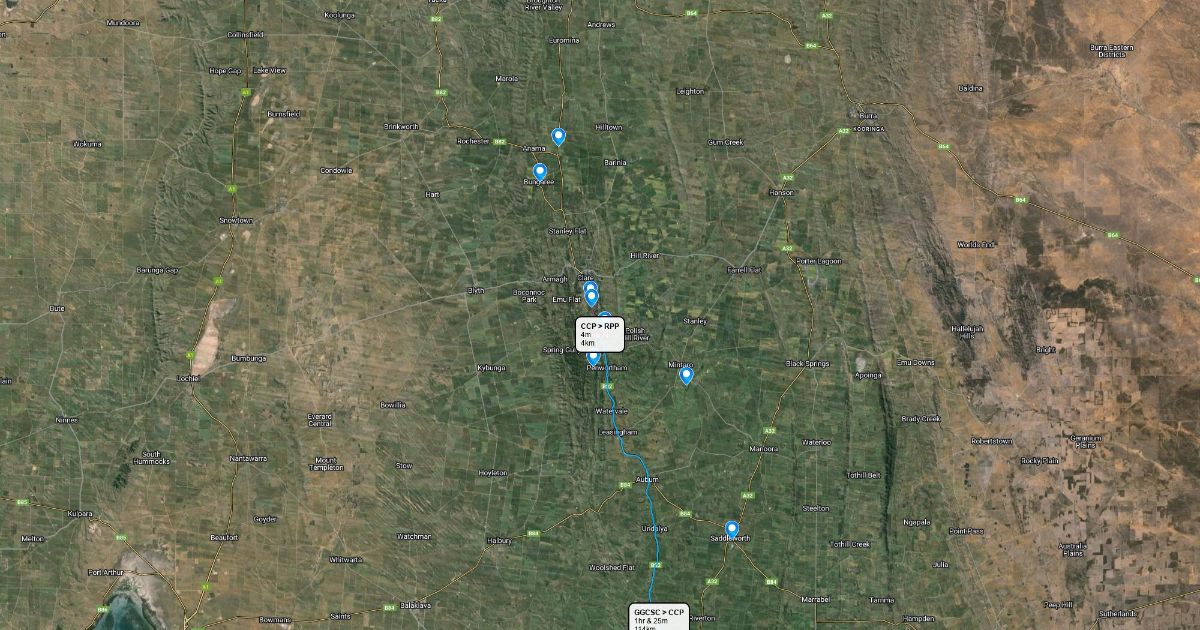This screenshot has height=630, width=1200.
Task: Select the map pin at Penwortham
Action: (x=593, y=358)
